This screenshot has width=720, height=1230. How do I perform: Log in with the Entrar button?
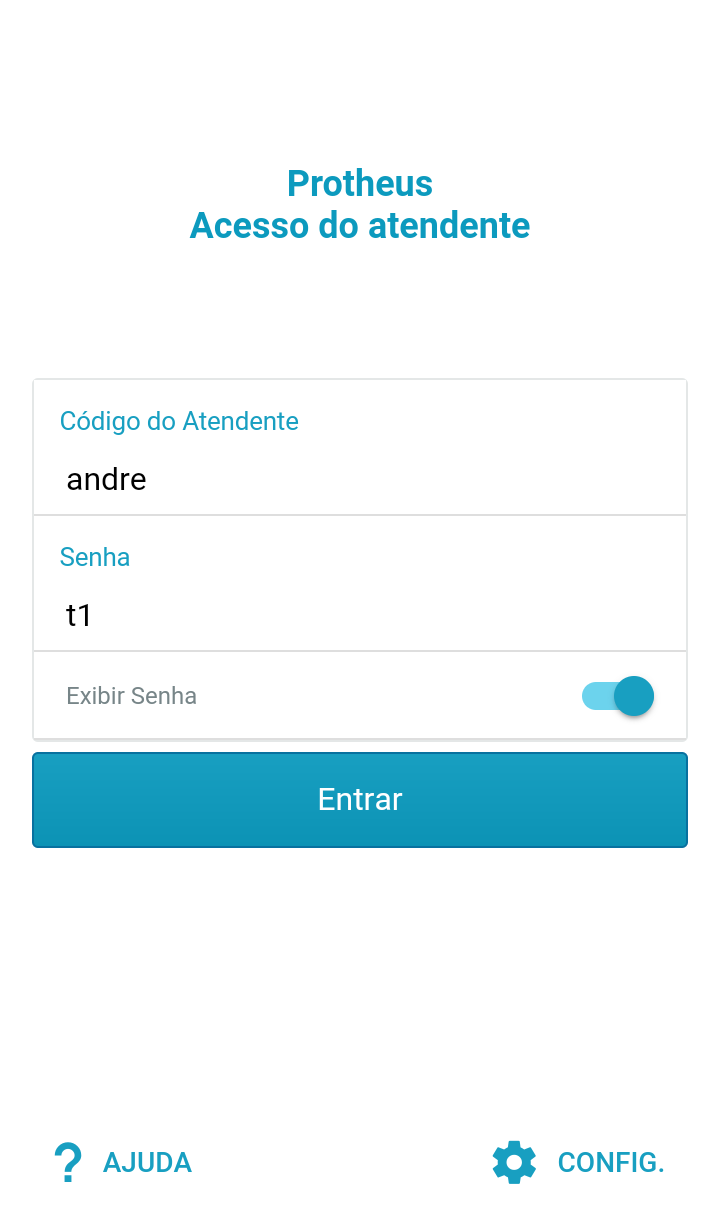coord(360,800)
